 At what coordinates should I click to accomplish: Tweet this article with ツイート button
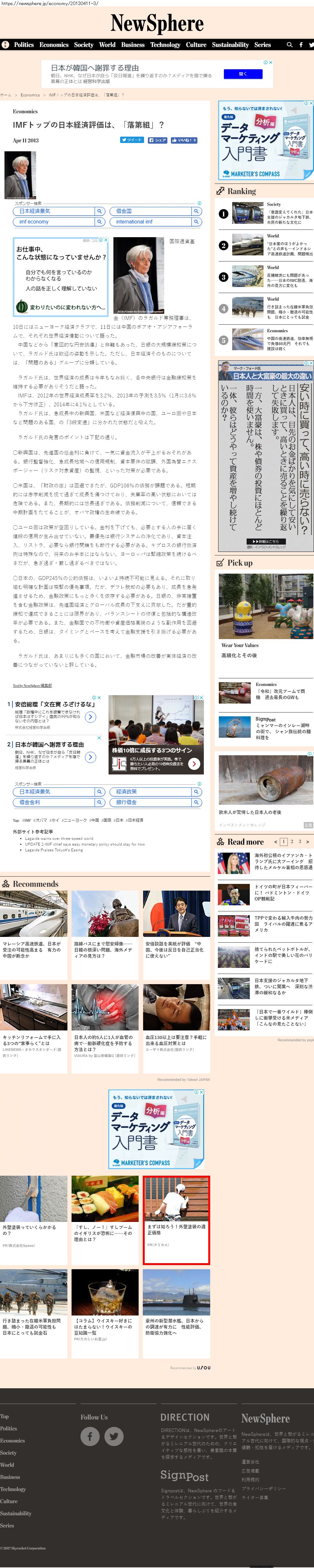132,140
